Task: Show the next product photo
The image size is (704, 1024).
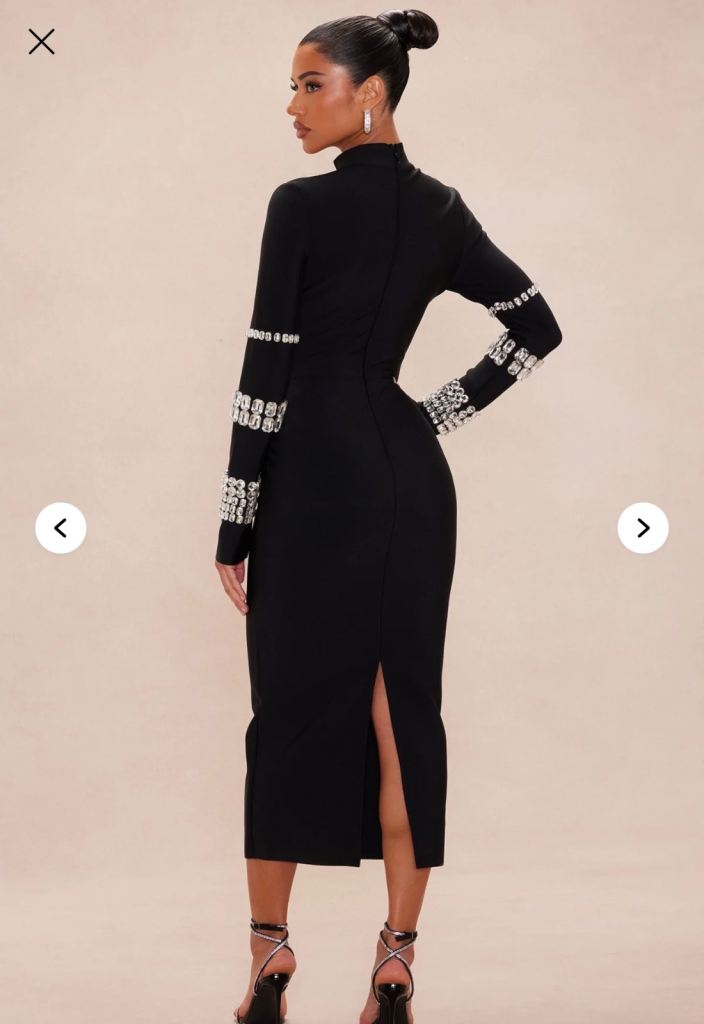Action: [x=643, y=528]
